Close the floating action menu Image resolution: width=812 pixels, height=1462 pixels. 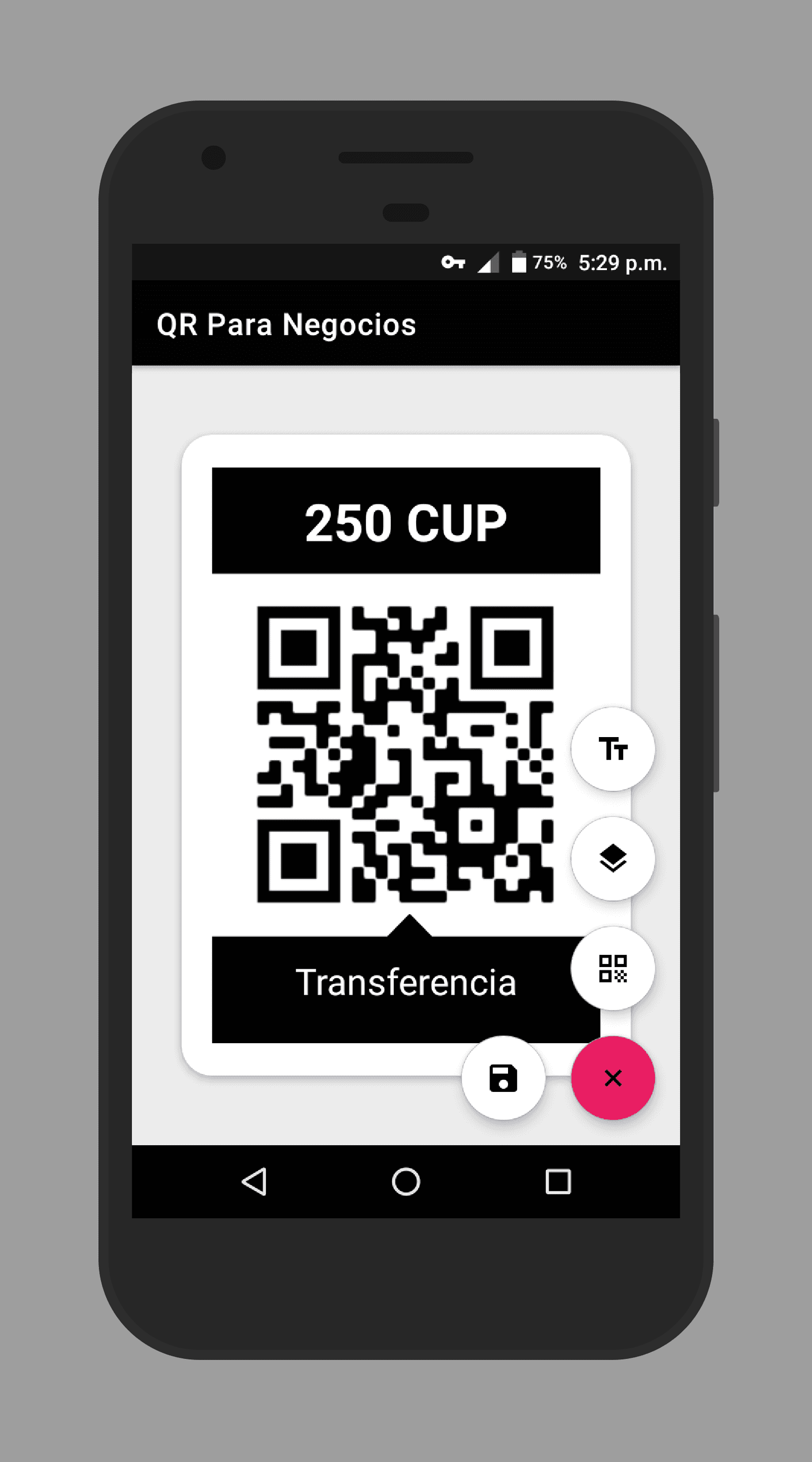613,1078
